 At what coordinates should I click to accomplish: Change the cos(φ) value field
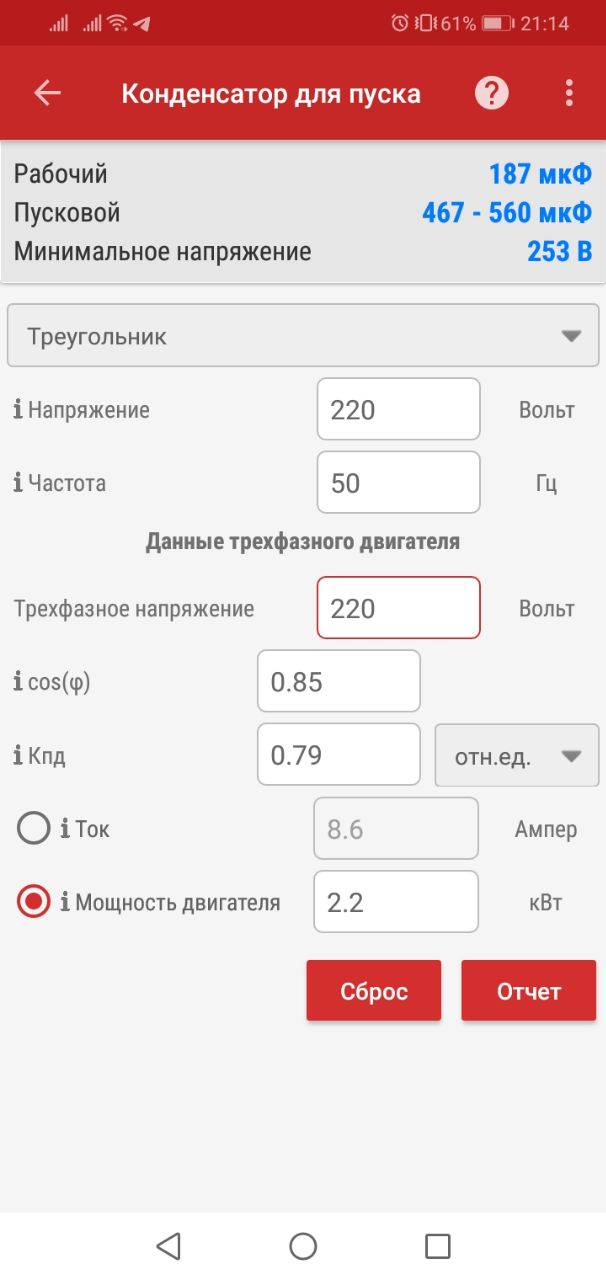339,681
